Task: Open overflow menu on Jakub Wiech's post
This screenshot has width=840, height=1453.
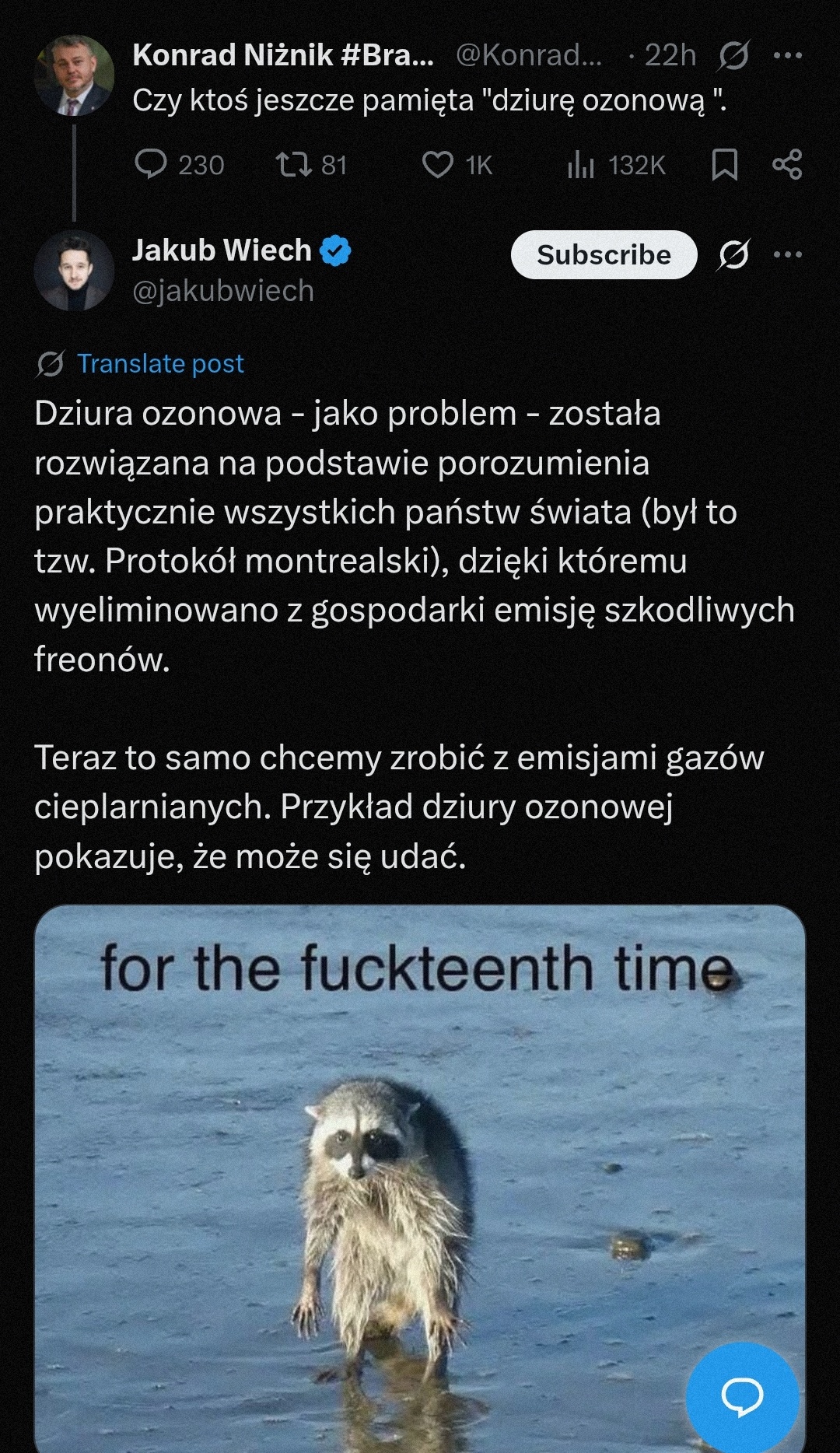Action: click(x=787, y=254)
